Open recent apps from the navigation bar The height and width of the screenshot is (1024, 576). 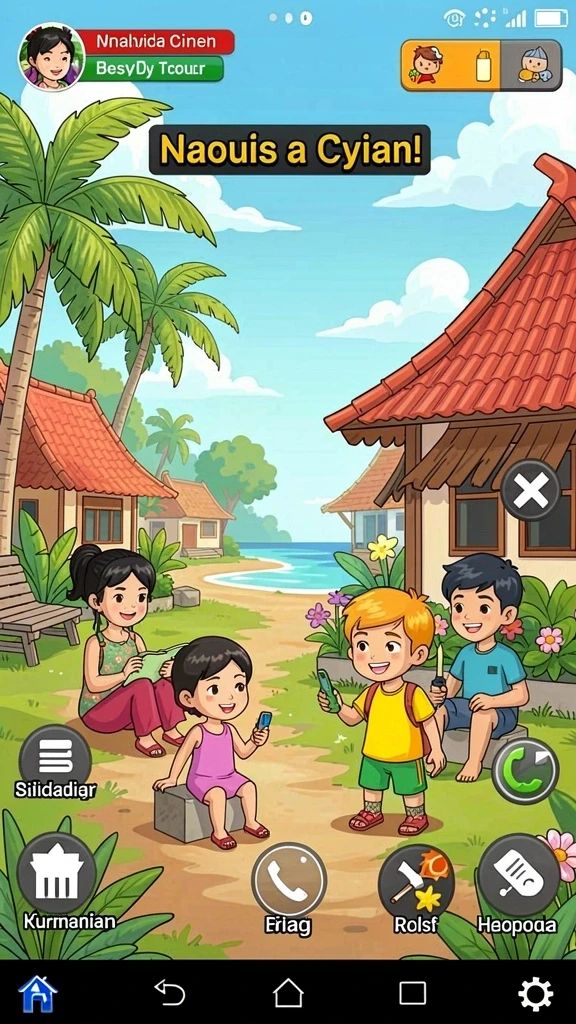click(412, 993)
